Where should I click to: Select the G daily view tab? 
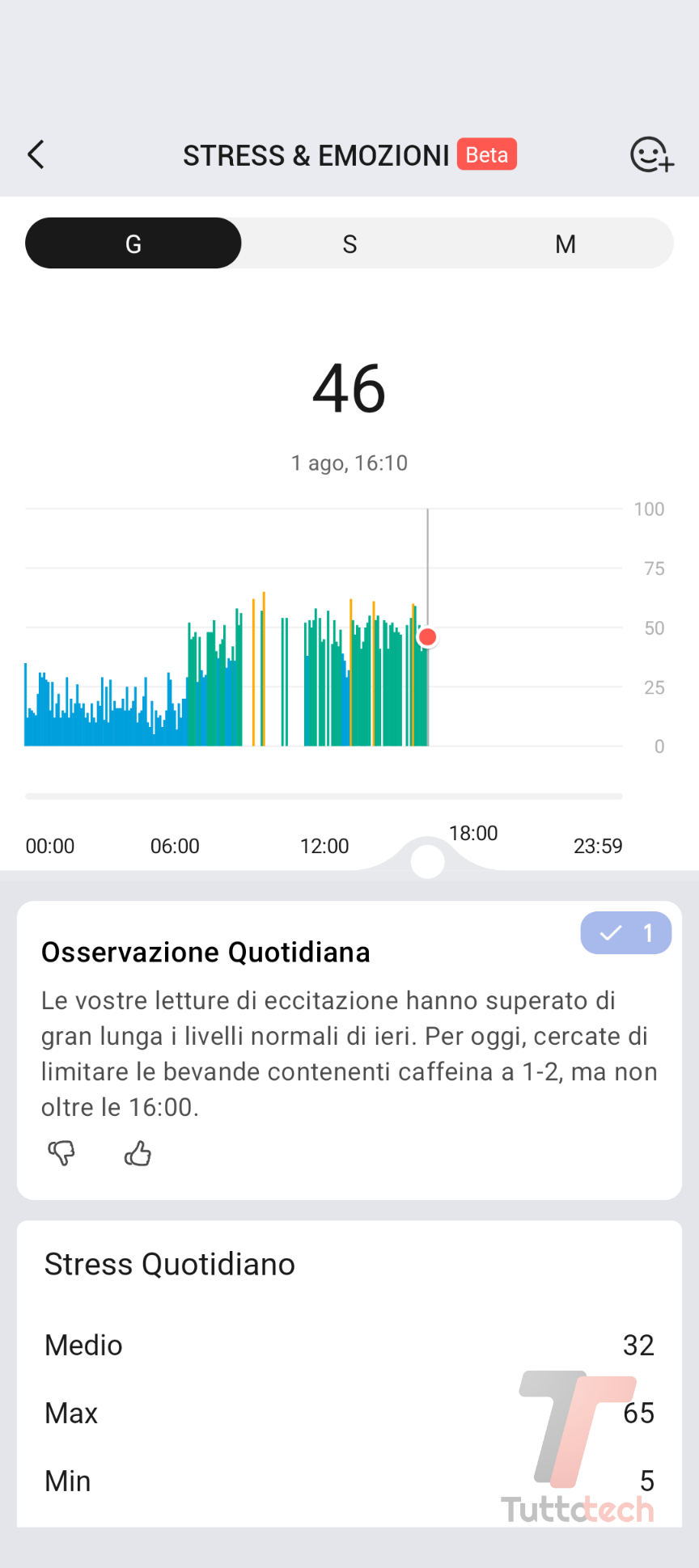pos(133,243)
